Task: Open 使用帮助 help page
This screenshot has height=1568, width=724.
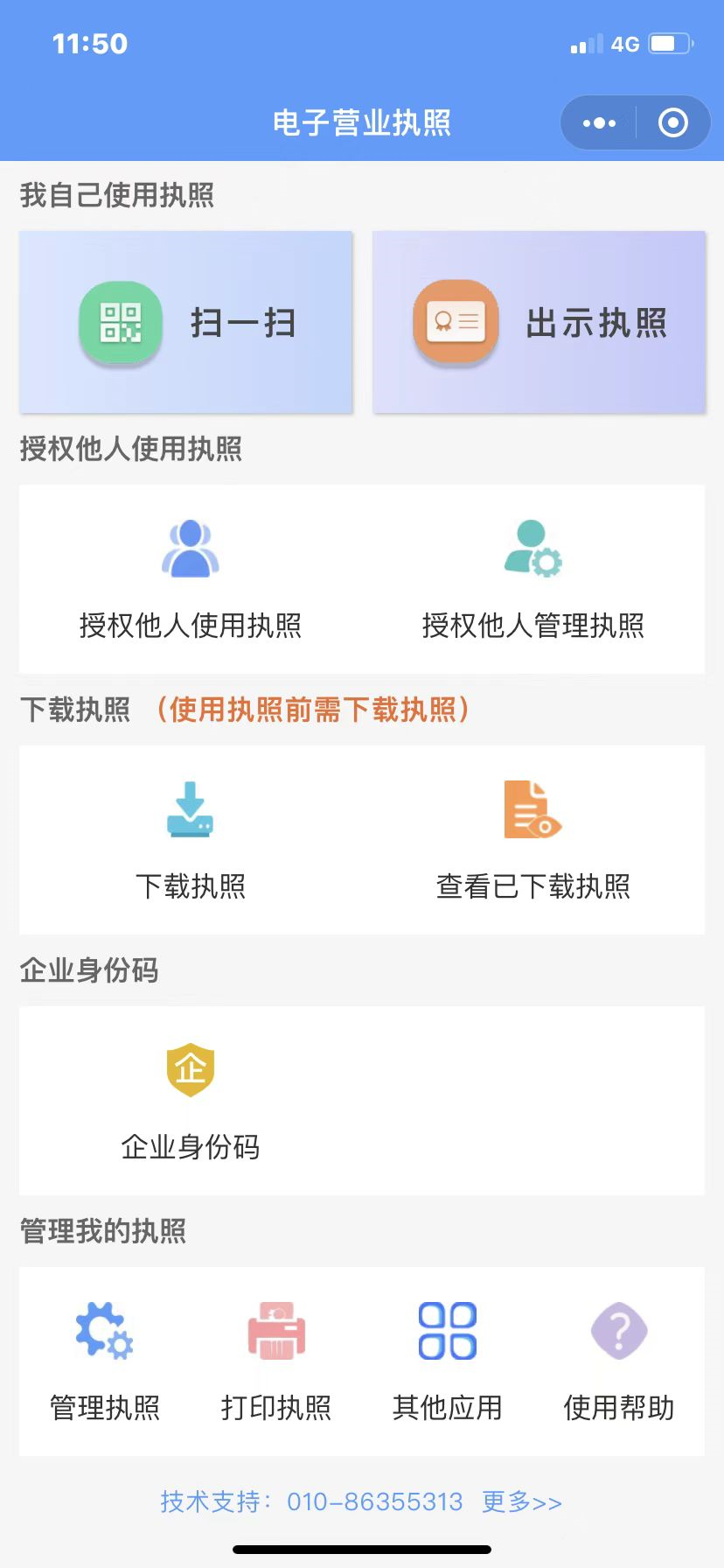Action: tap(619, 1361)
